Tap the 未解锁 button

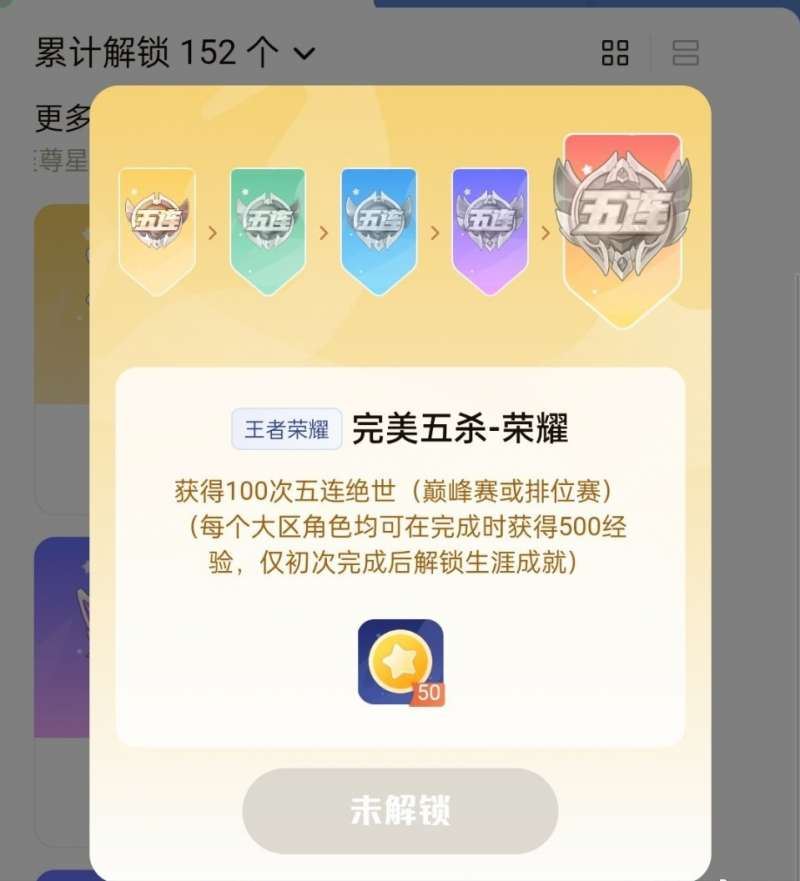400,811
